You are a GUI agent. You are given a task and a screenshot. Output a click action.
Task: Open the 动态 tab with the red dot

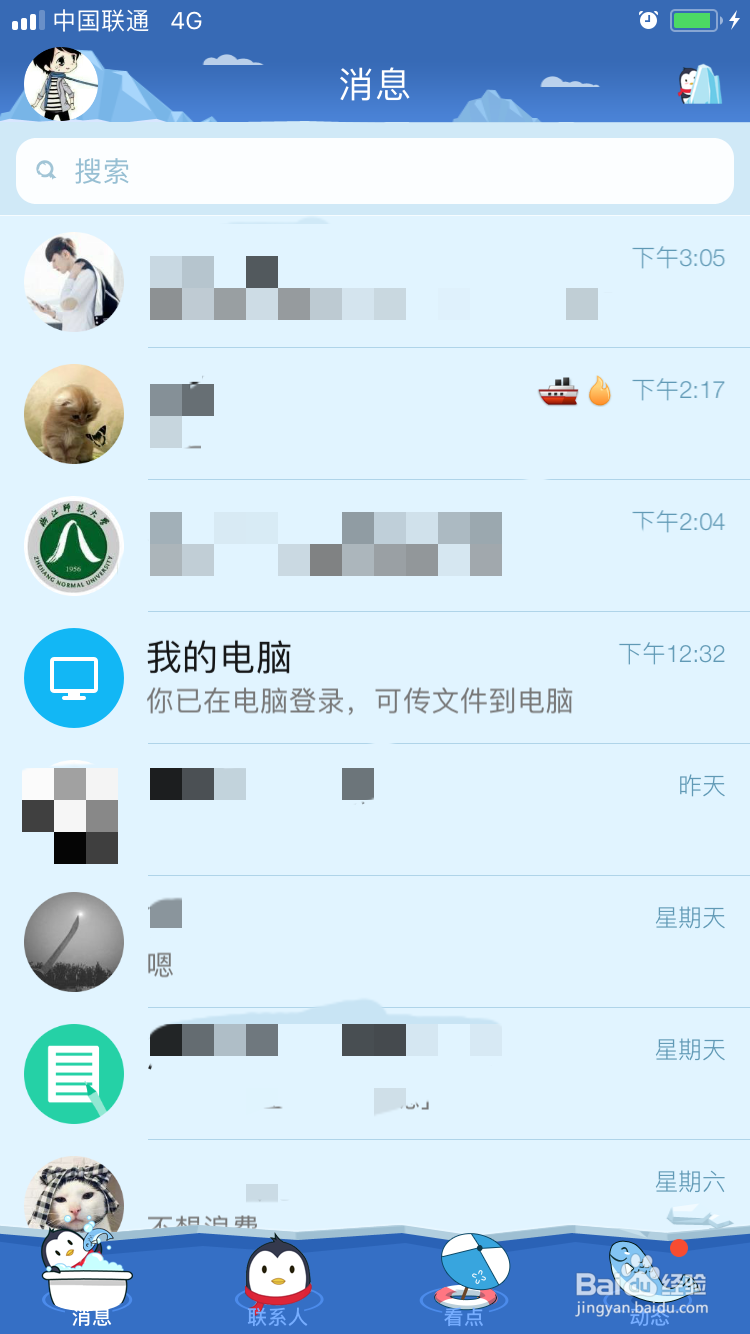[648, 1280]
